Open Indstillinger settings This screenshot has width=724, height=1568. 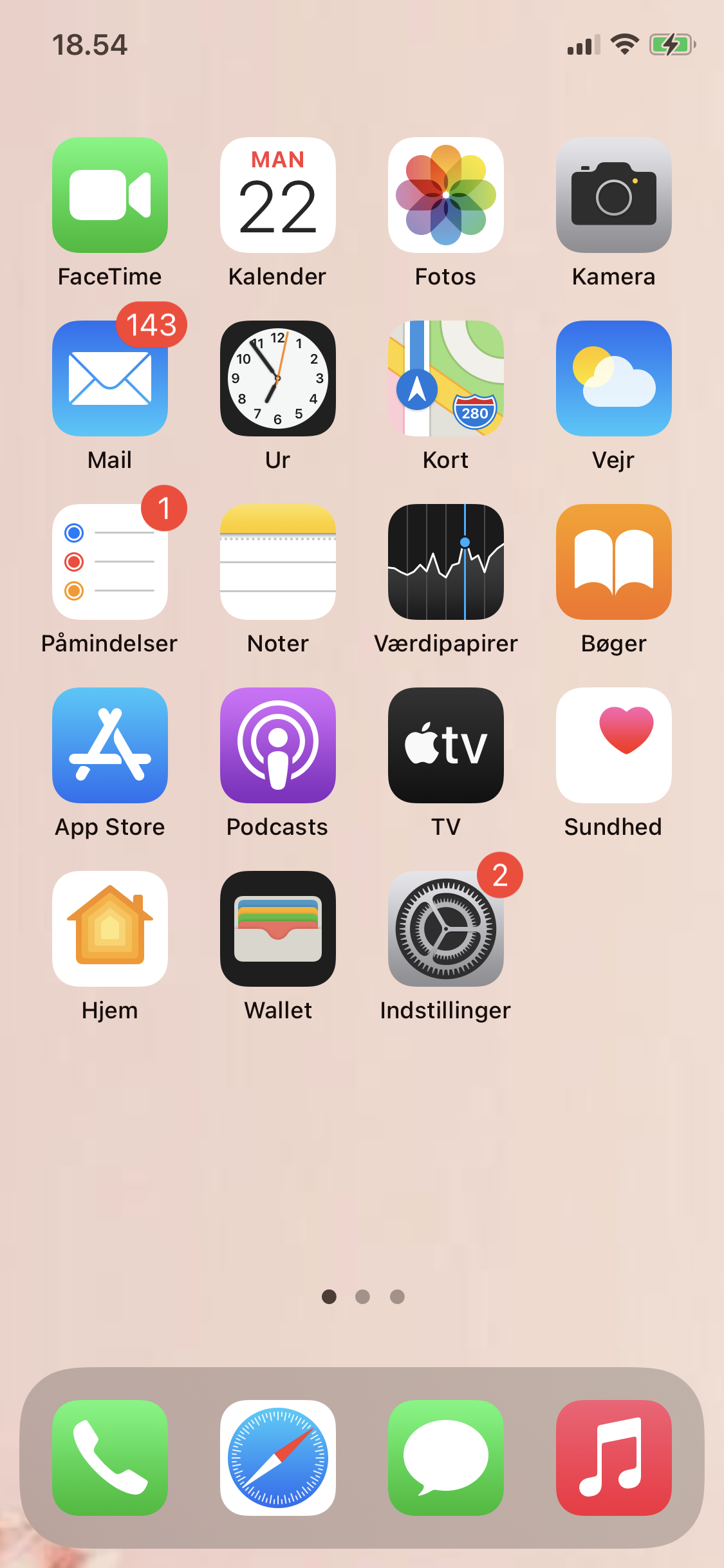pos(446,929)
